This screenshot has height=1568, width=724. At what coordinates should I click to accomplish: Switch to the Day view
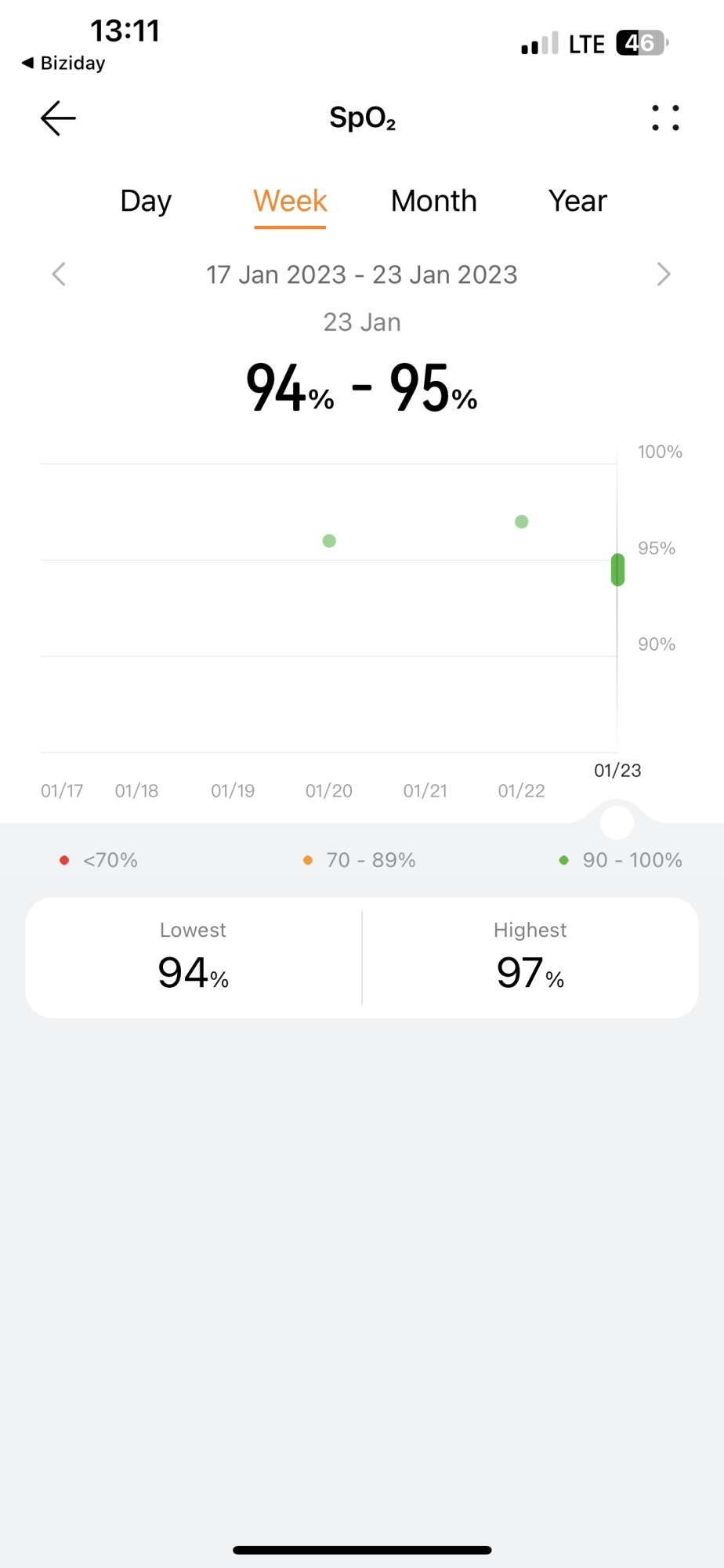[x=146, y=201]
